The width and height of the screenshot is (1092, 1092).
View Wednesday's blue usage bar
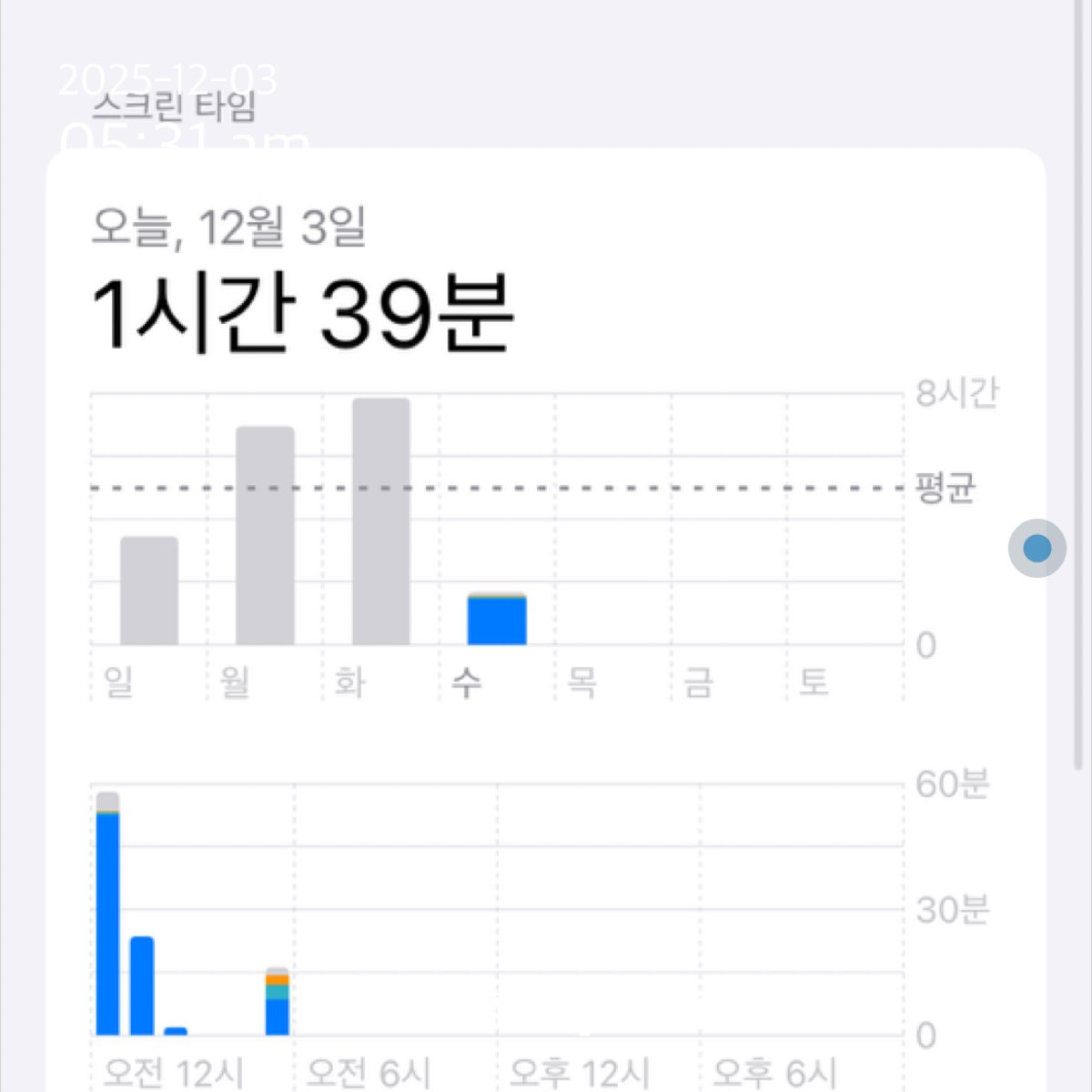(497, 620)
